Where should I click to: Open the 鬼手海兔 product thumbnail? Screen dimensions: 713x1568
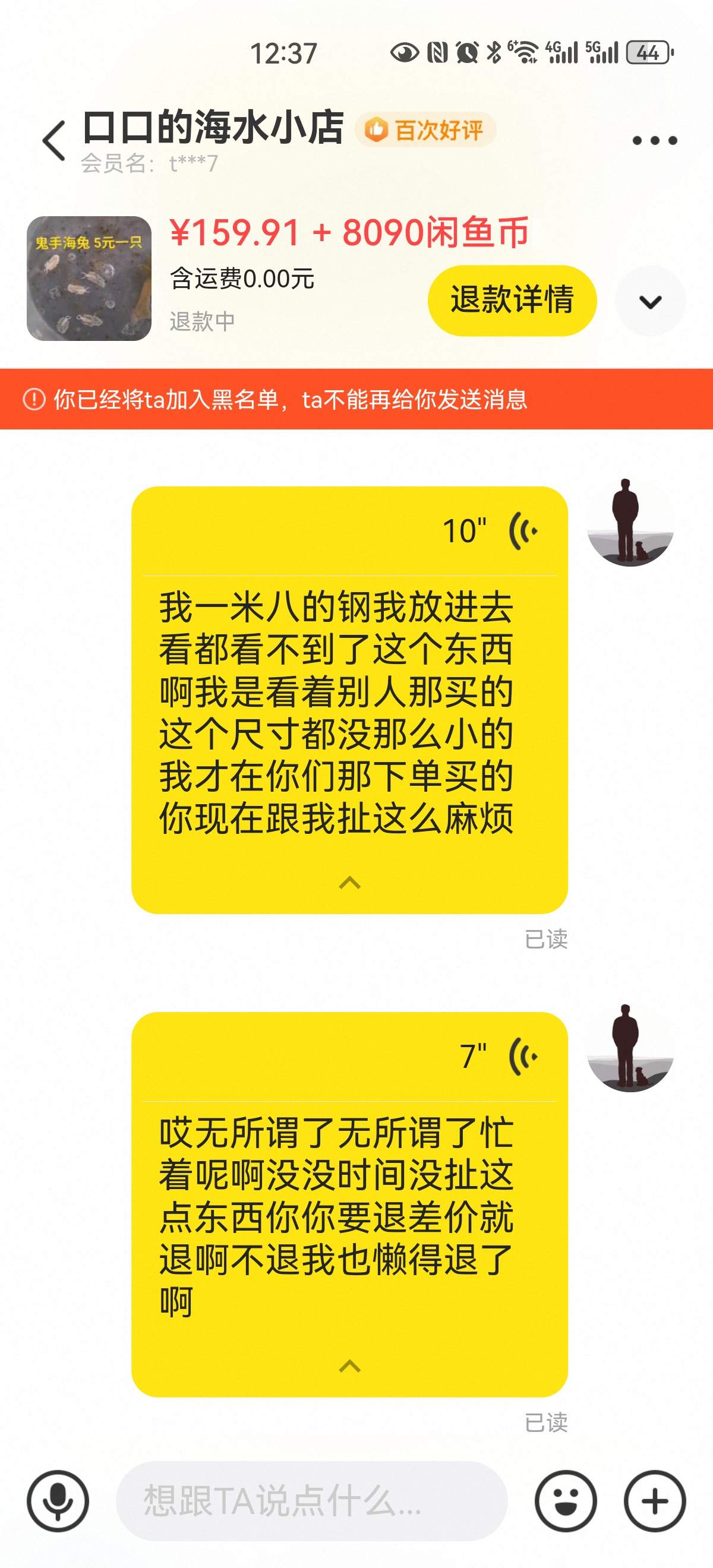pos(89,278)
